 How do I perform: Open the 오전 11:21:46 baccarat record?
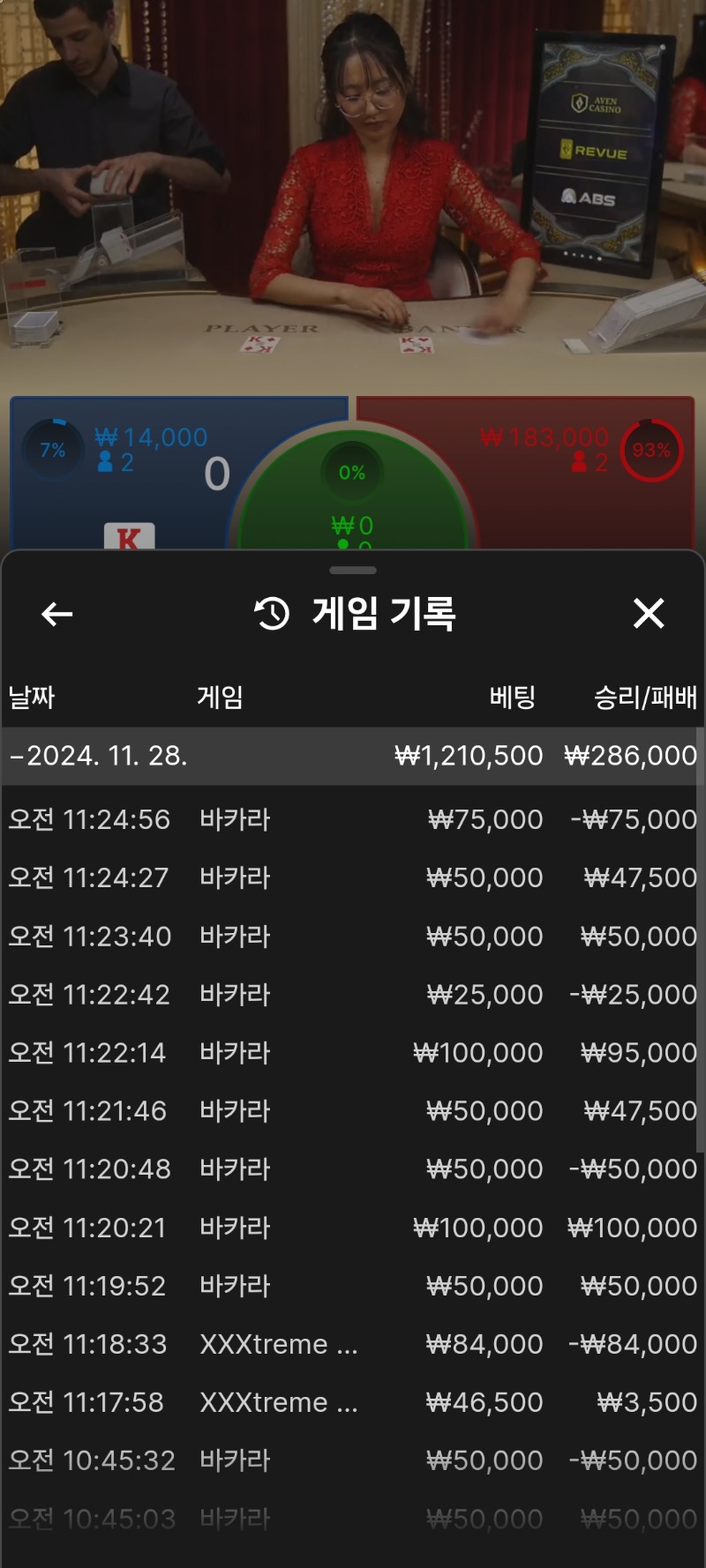point(351,1110)
